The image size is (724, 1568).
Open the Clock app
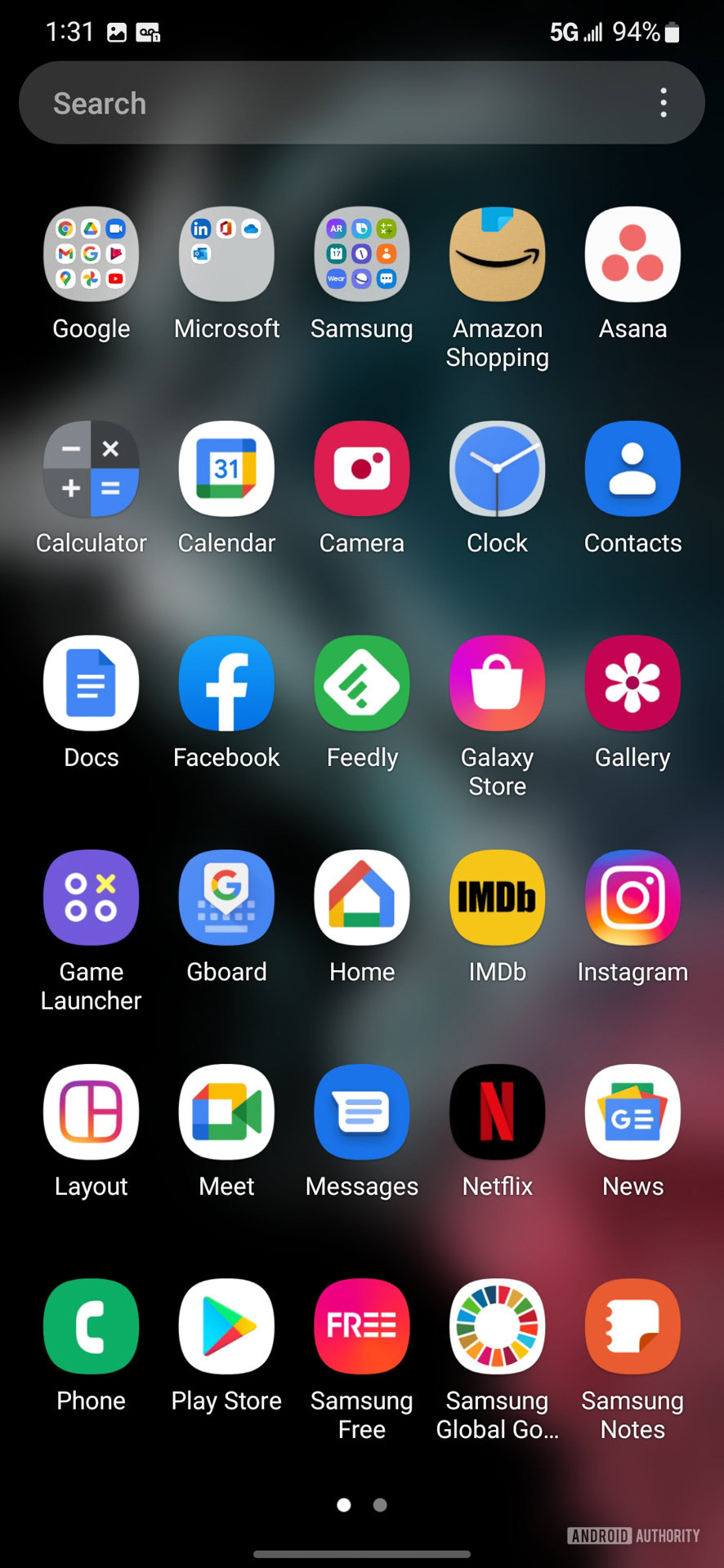click(x=497, y=469)
